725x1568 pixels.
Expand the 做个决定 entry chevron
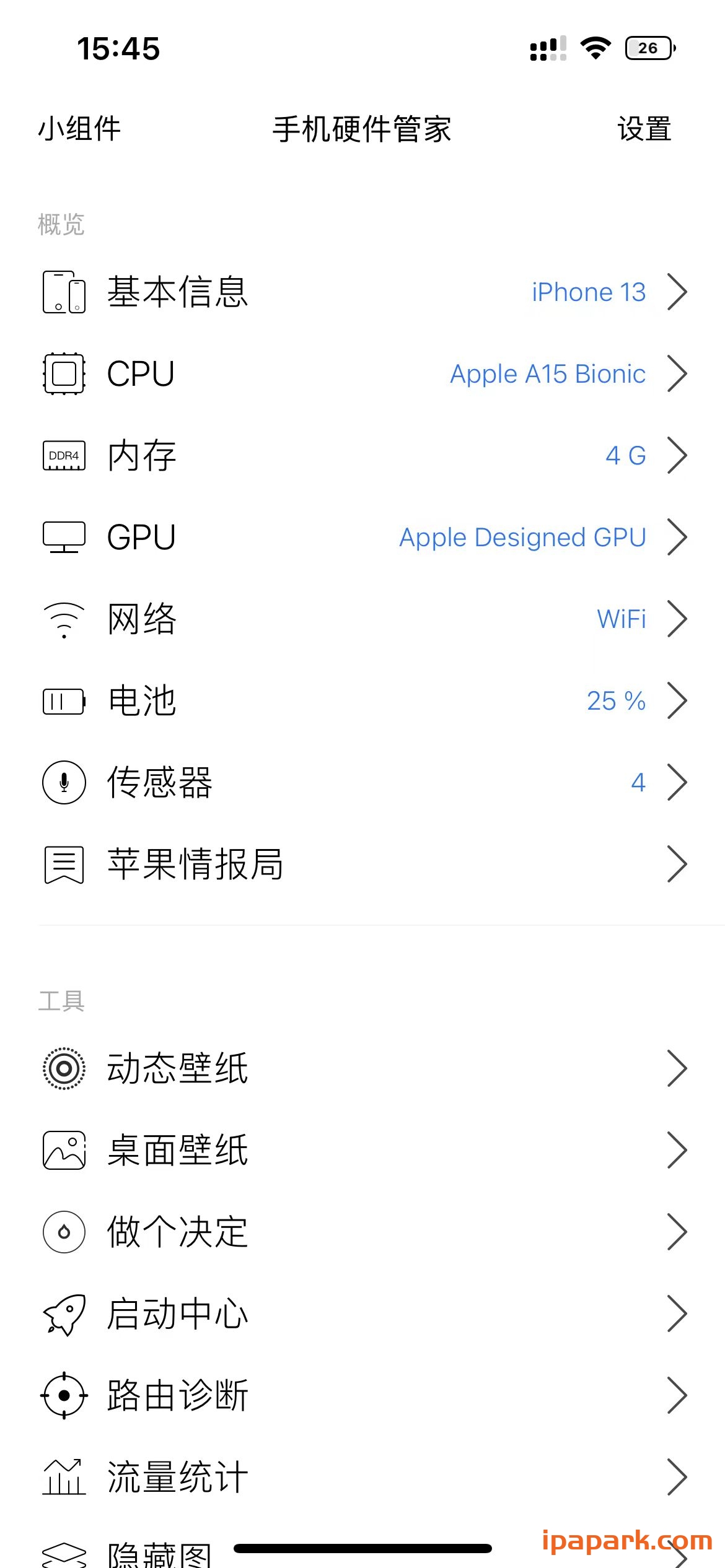[678, 1232]
